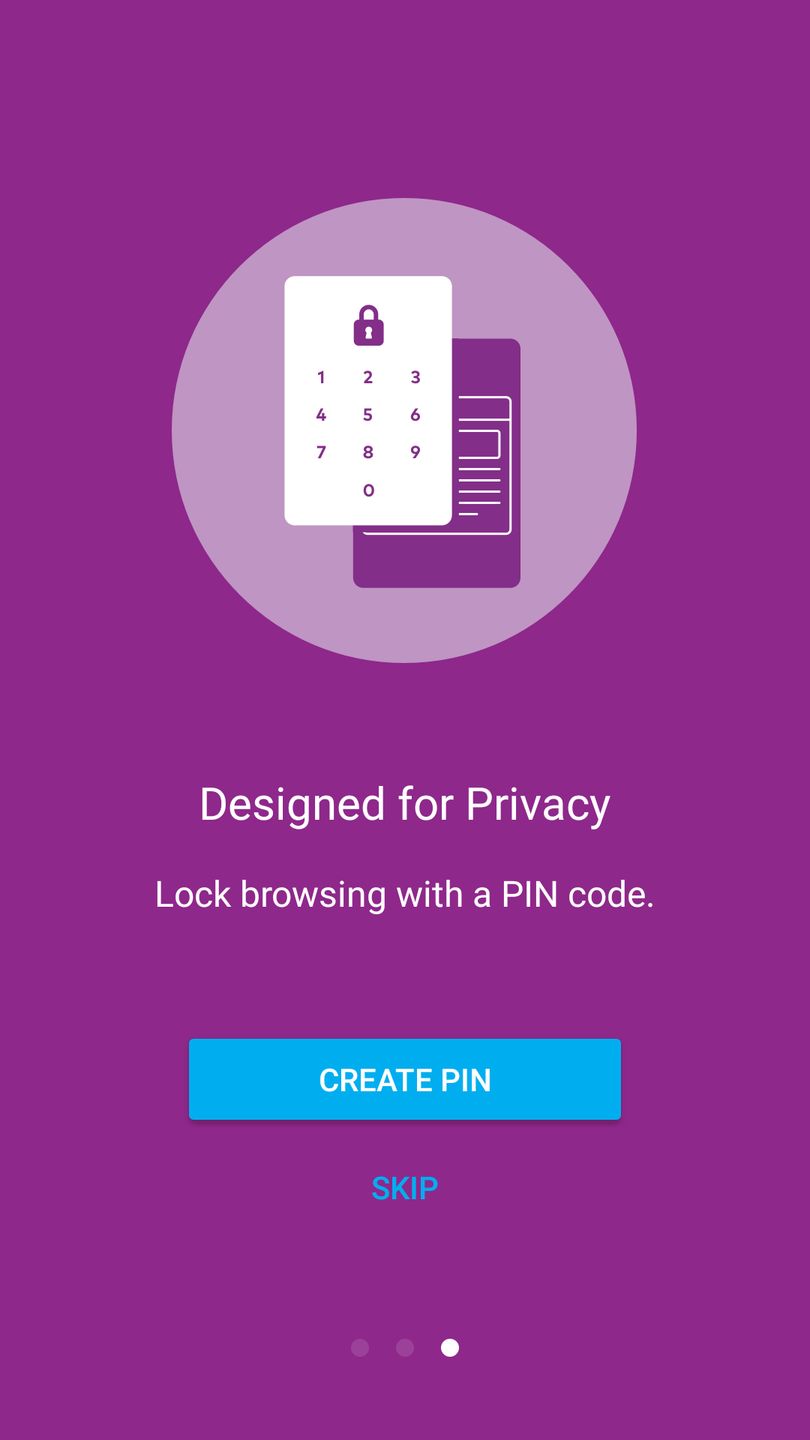Go to the first onboarding page dot
Image resolution: width=810 pixels, height=1440 pixels.
360,1348
